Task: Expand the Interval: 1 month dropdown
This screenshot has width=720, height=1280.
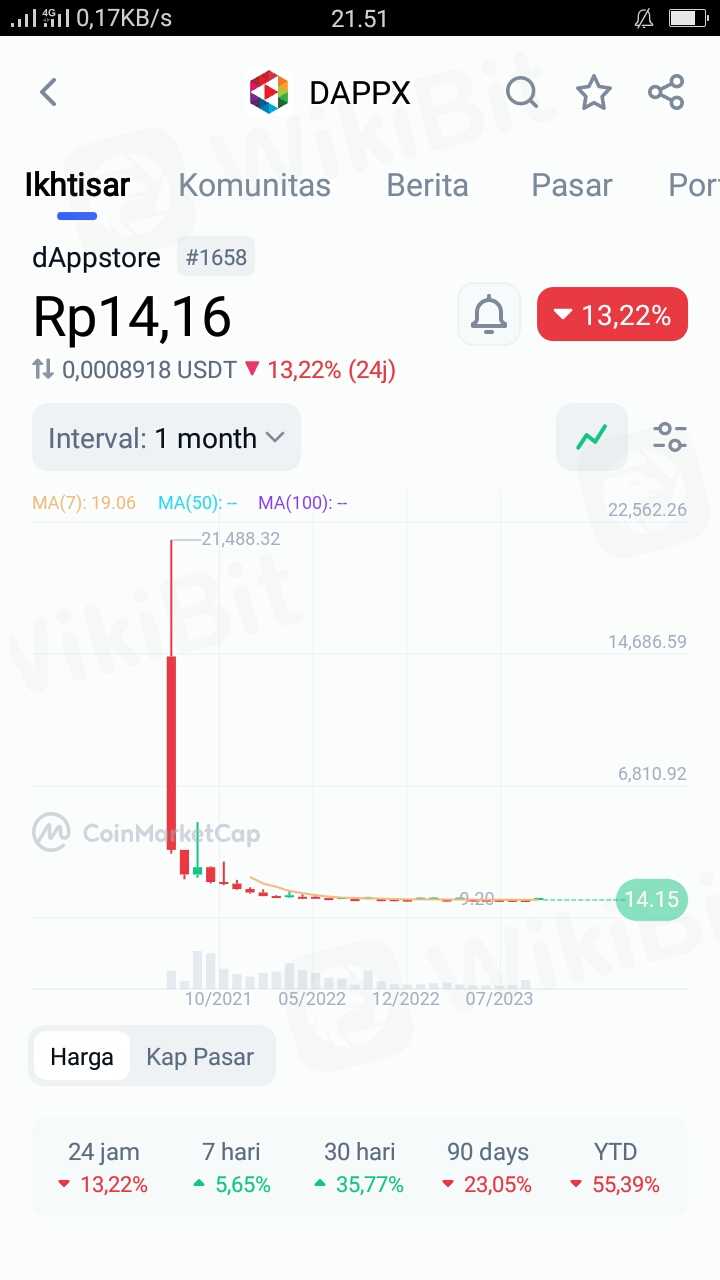Action: (x=166, y=438)
